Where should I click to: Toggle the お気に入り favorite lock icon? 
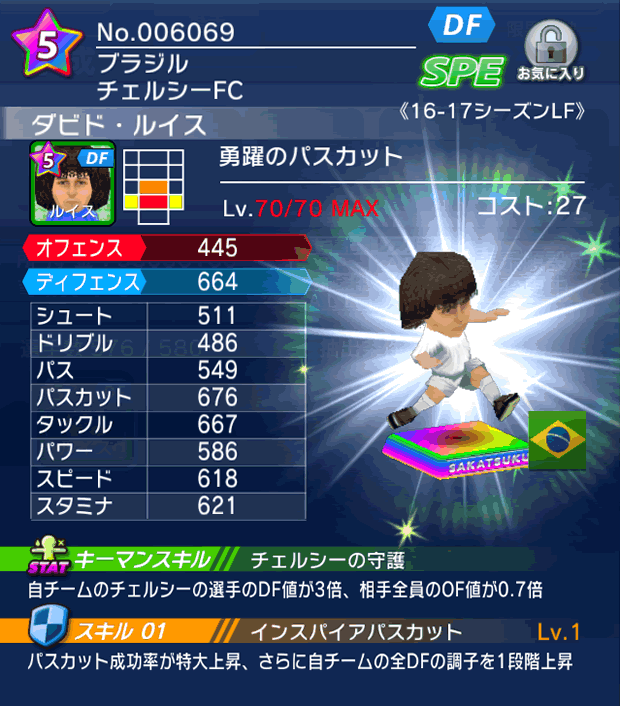pyautogui.click(x=550, y=50)
